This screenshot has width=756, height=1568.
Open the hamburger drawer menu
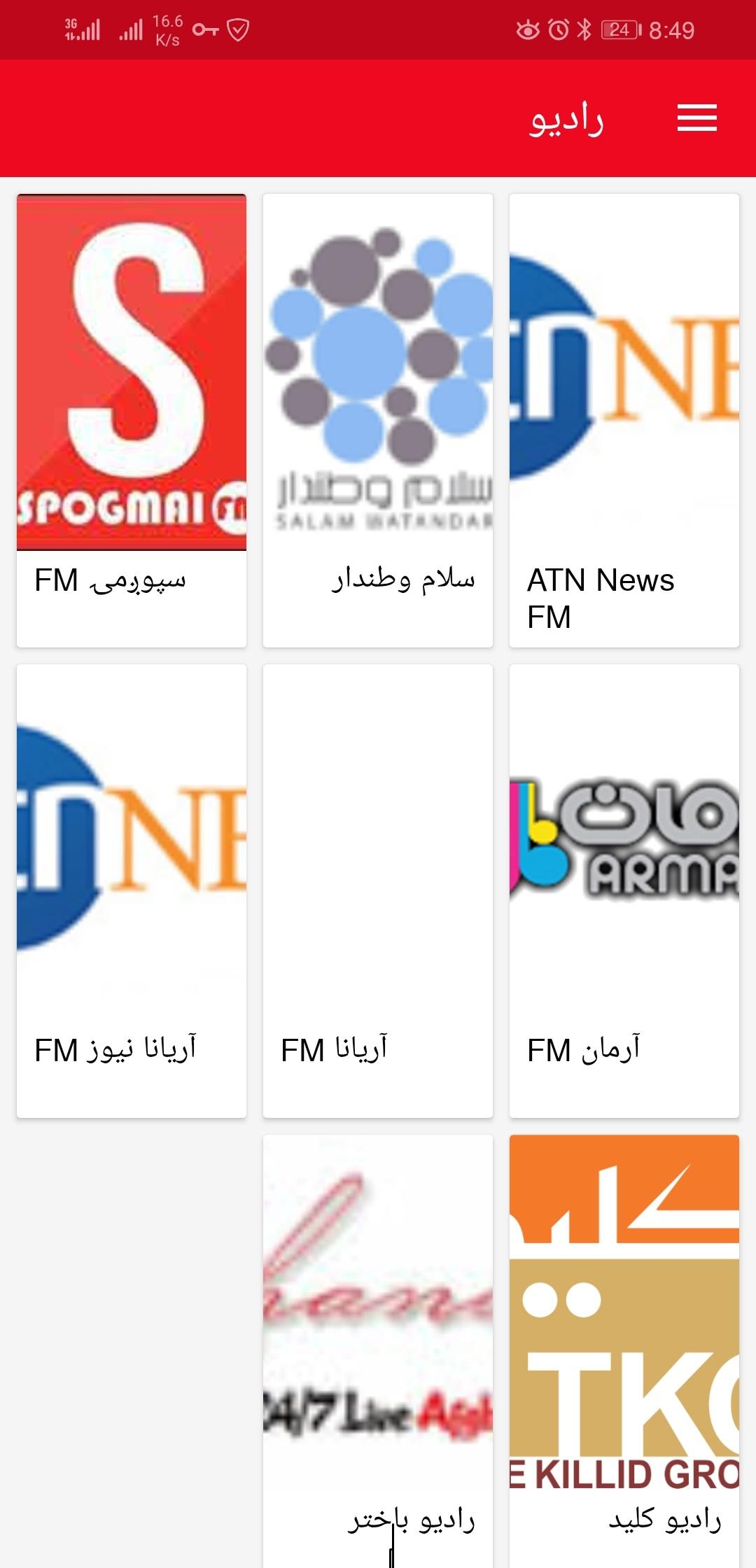point(696,118)
